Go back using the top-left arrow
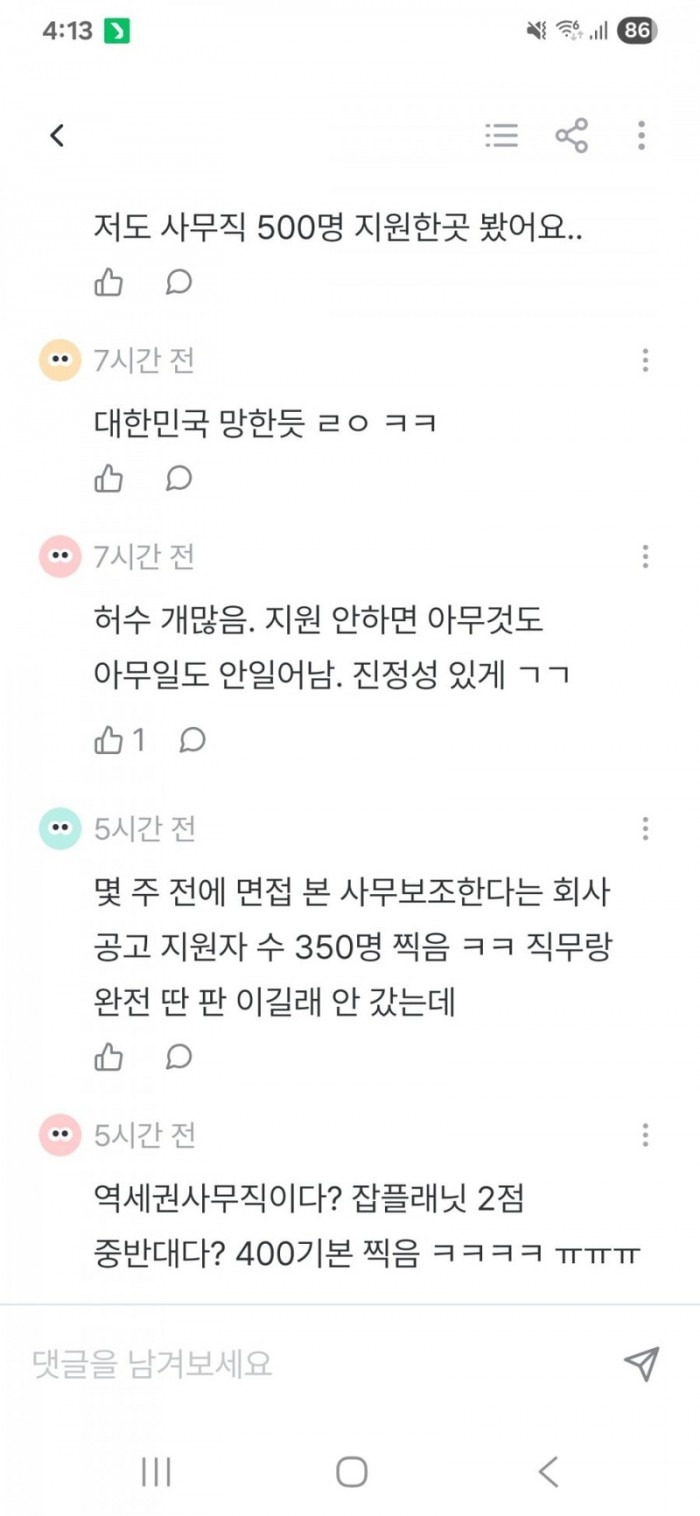 (57, 136)
